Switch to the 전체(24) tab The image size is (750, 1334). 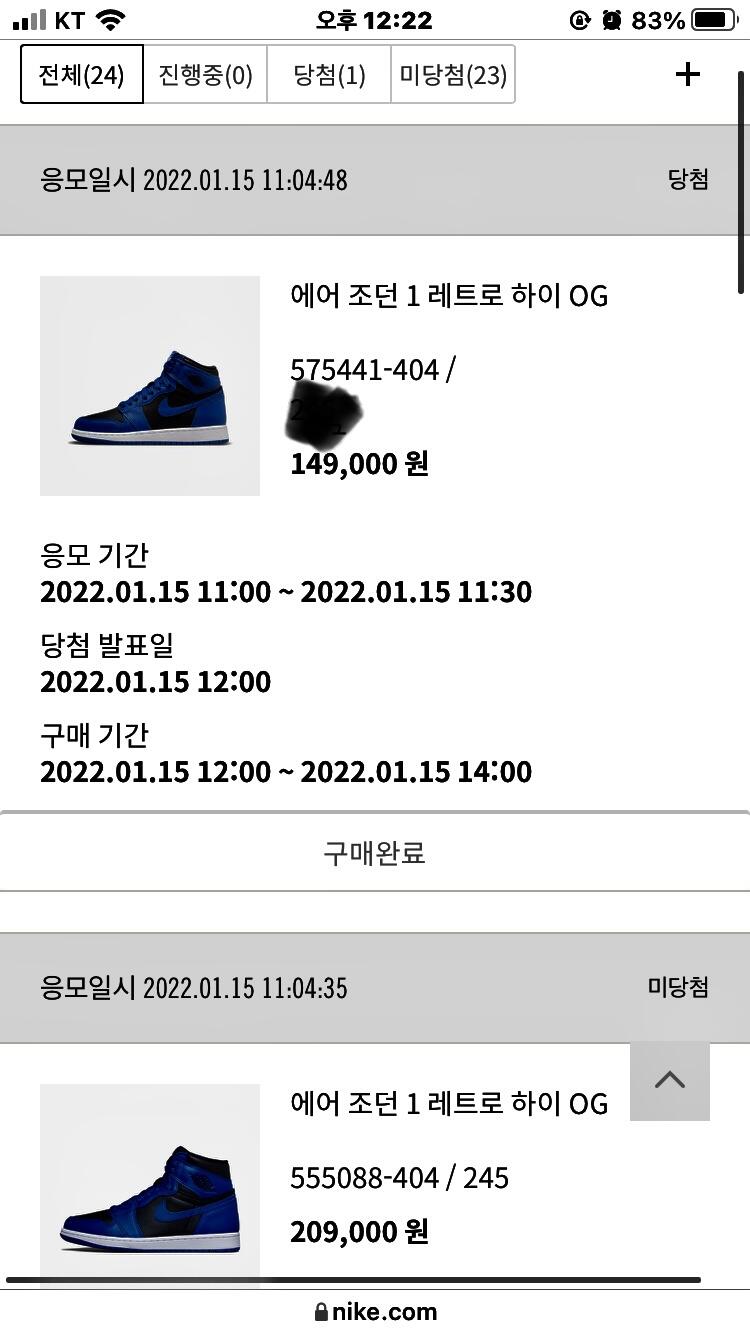pos(82,75)
